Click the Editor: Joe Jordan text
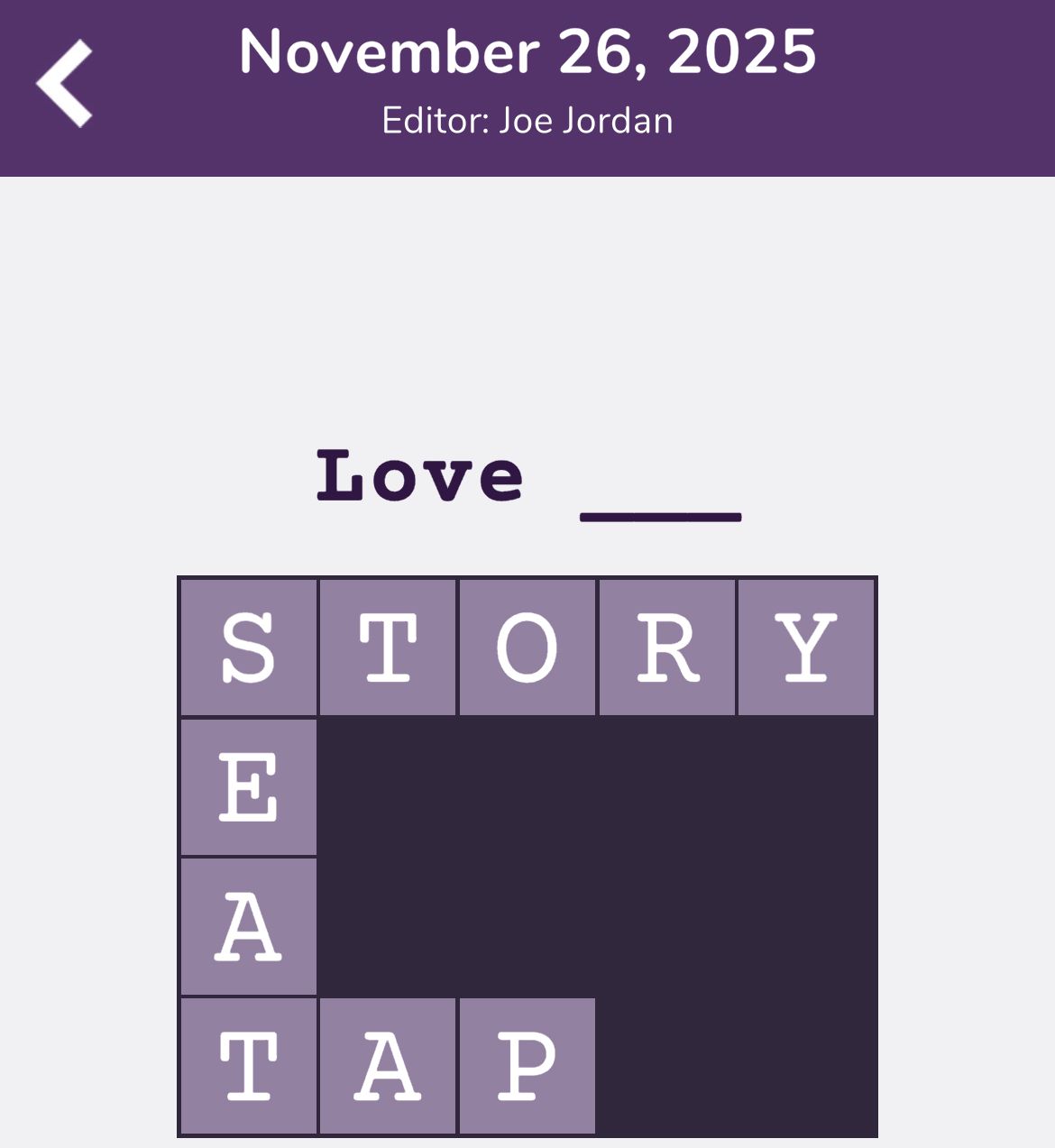Image resolution: width=1055 pixels, height=1148 pixels. [x=527, y=119]
